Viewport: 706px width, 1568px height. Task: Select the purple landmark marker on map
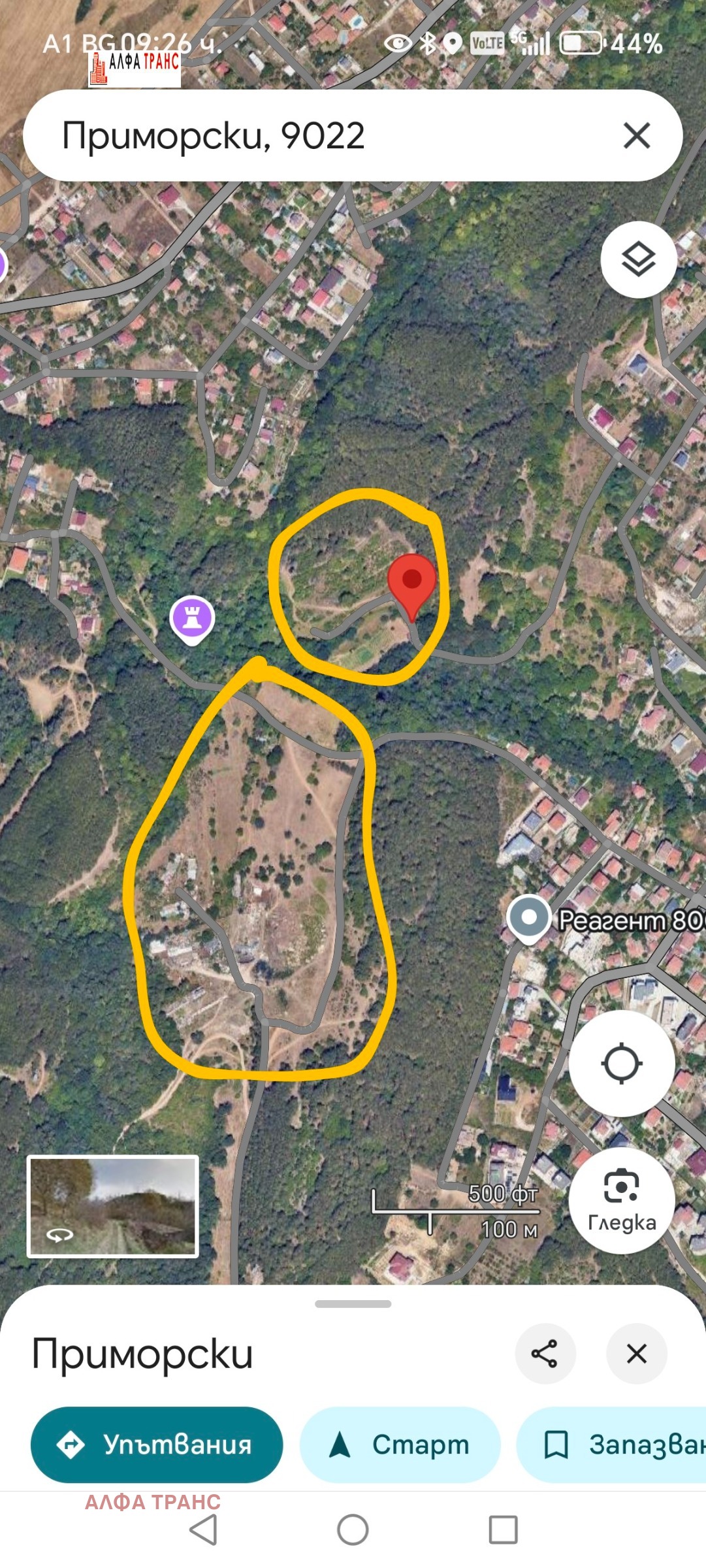pyautogui.click(x=192, y=617)
